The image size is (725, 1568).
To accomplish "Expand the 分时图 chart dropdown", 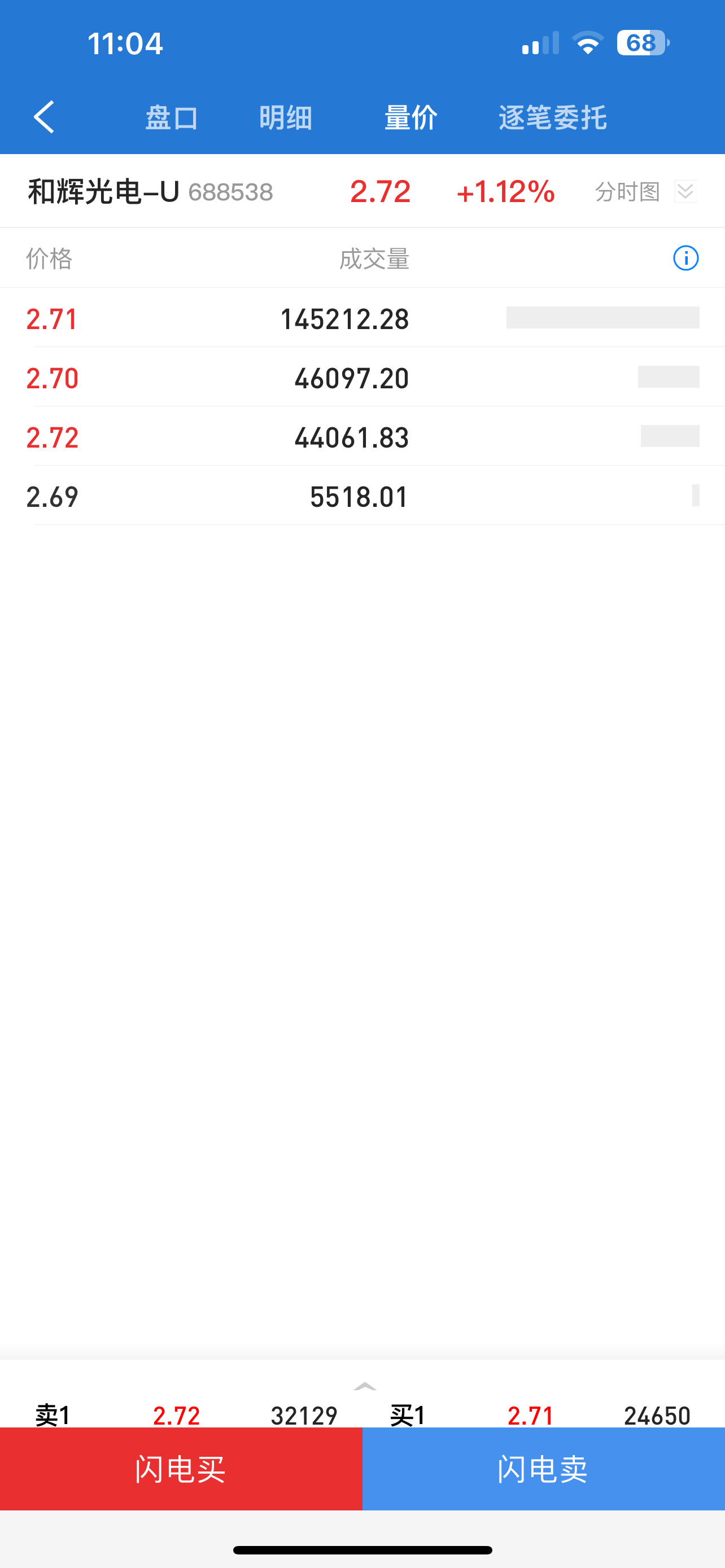I will [x=685, y=192].
